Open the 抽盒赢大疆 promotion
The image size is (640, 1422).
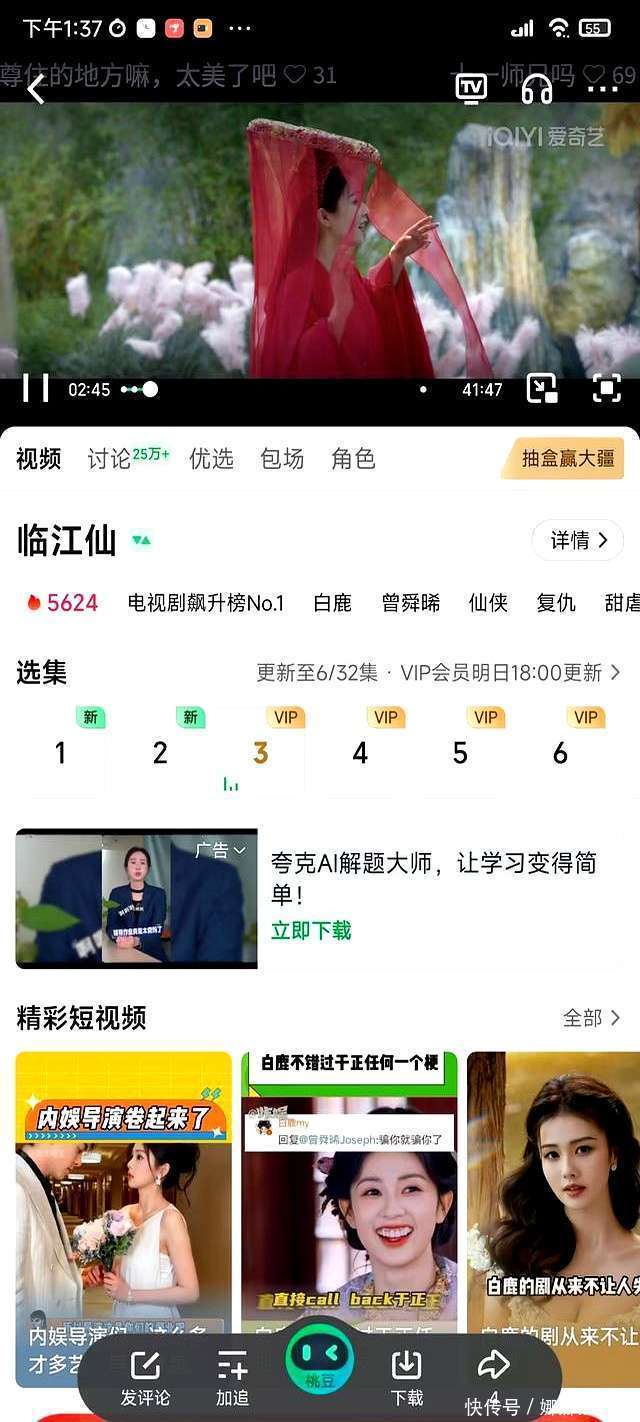(567, 458)
